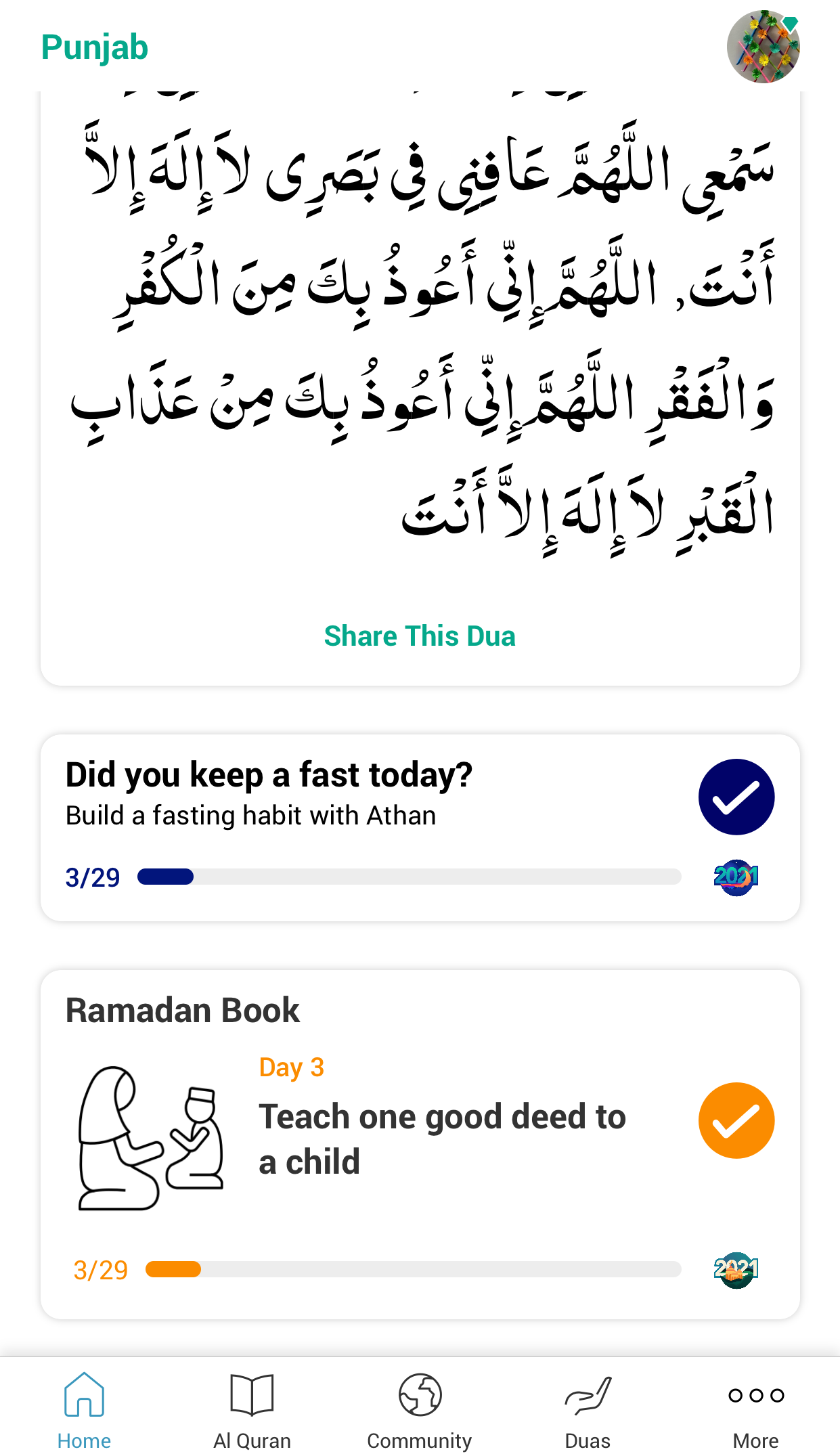Toggle the Ramadan Book Day 3 checkmark

(x=736, y=1120)
